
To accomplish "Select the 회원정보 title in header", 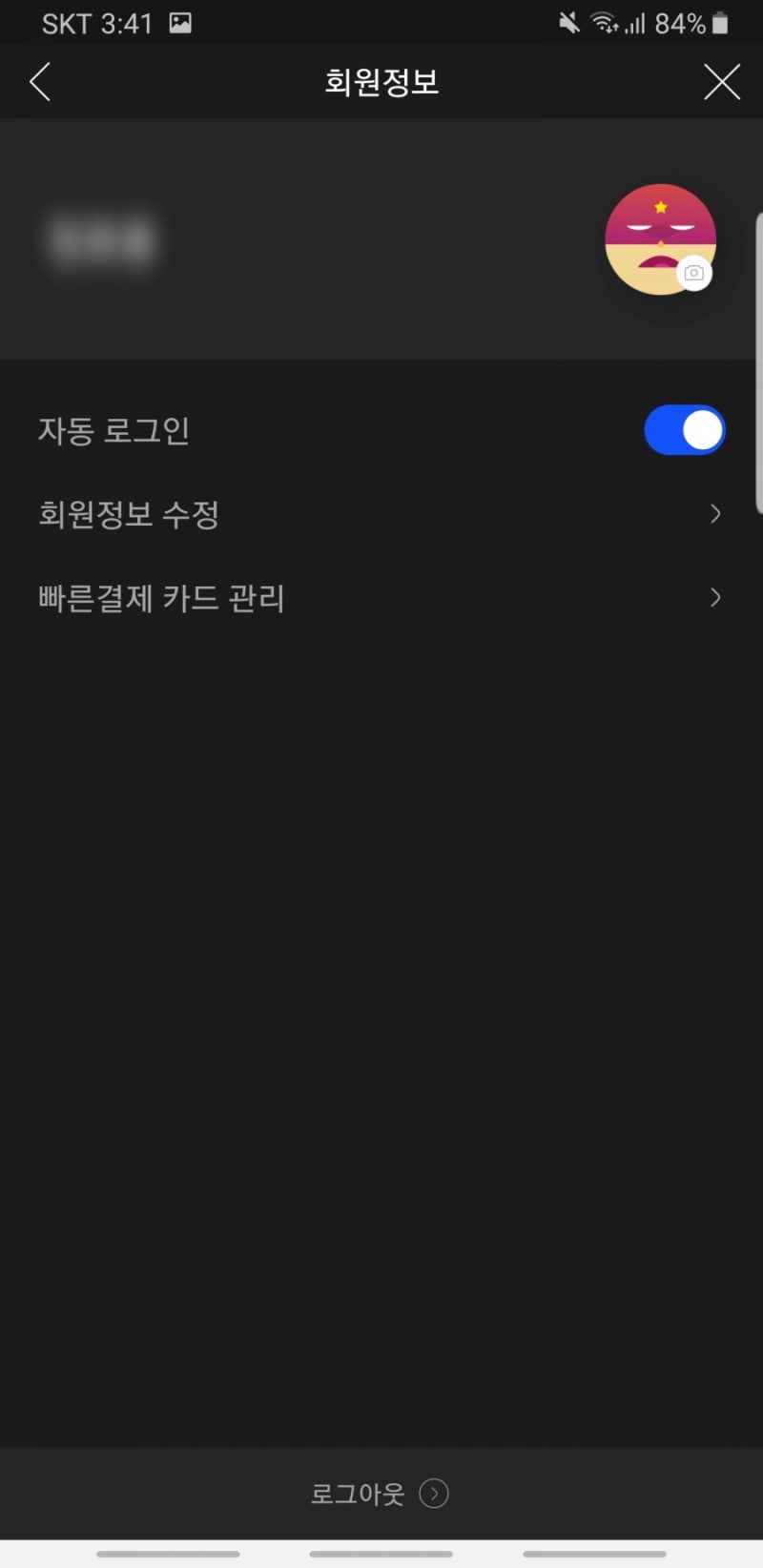I will tap(381, 82).
